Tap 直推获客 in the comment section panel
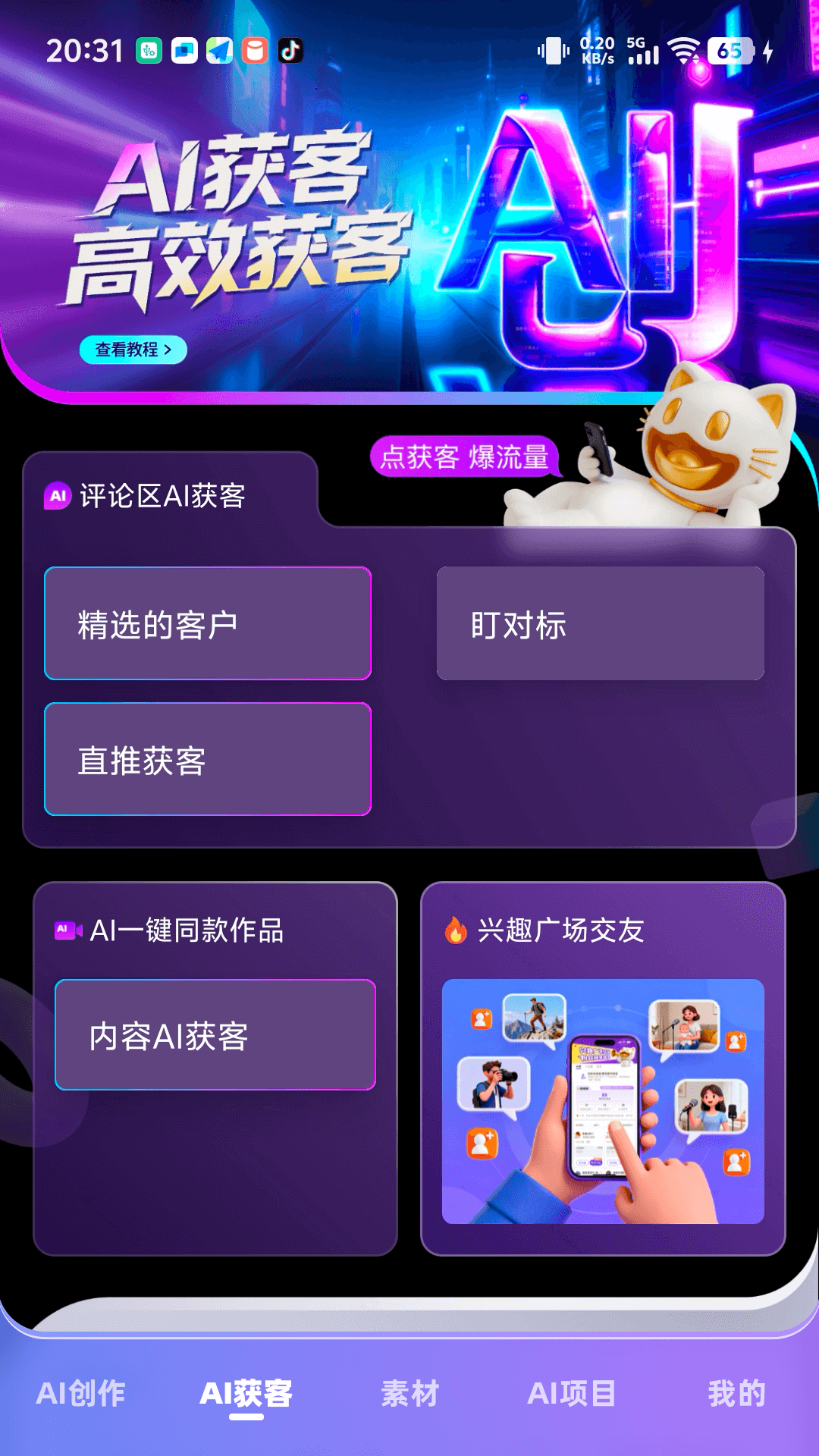Screen dimensions: 819x1456 pos(207,758)
